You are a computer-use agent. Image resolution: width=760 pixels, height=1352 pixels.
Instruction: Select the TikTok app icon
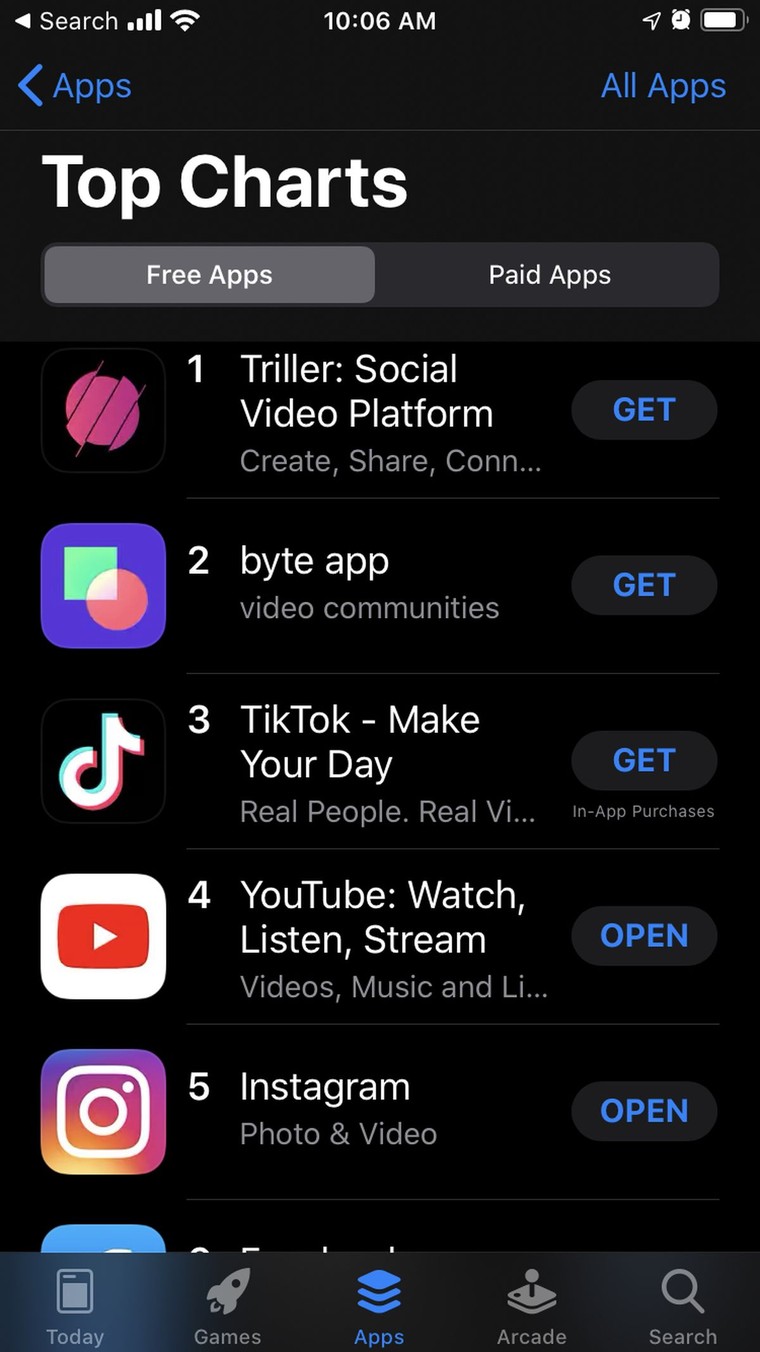(x=103, y=761)
